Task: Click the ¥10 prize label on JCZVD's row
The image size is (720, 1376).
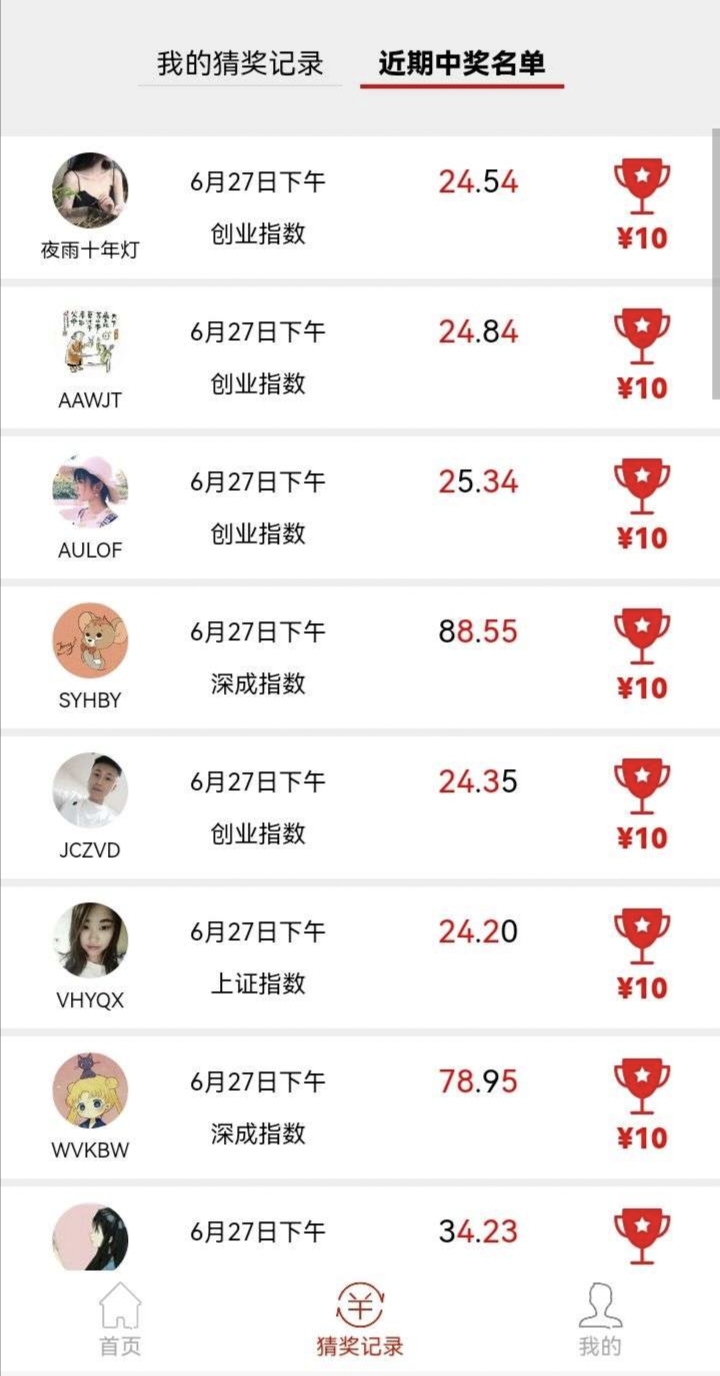Action: (x=641, y=838)
